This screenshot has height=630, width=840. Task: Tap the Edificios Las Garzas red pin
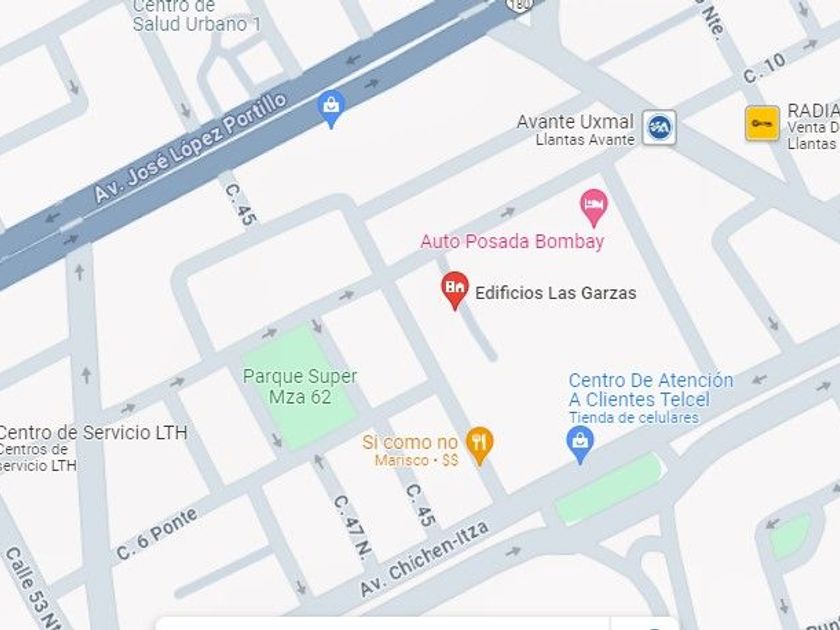pyautogui.click(x=455, y=290)
